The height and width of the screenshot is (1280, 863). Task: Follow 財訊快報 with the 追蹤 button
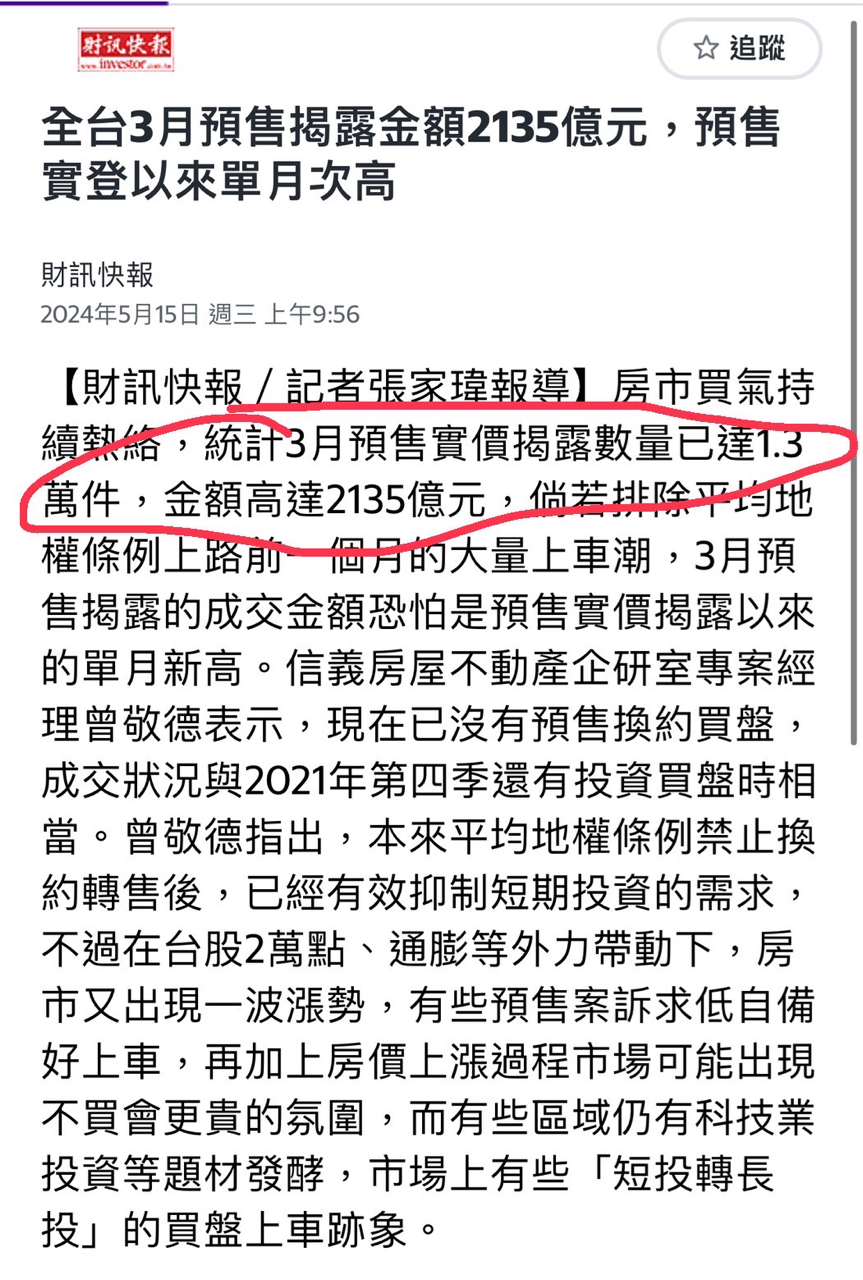coord(739,48)
